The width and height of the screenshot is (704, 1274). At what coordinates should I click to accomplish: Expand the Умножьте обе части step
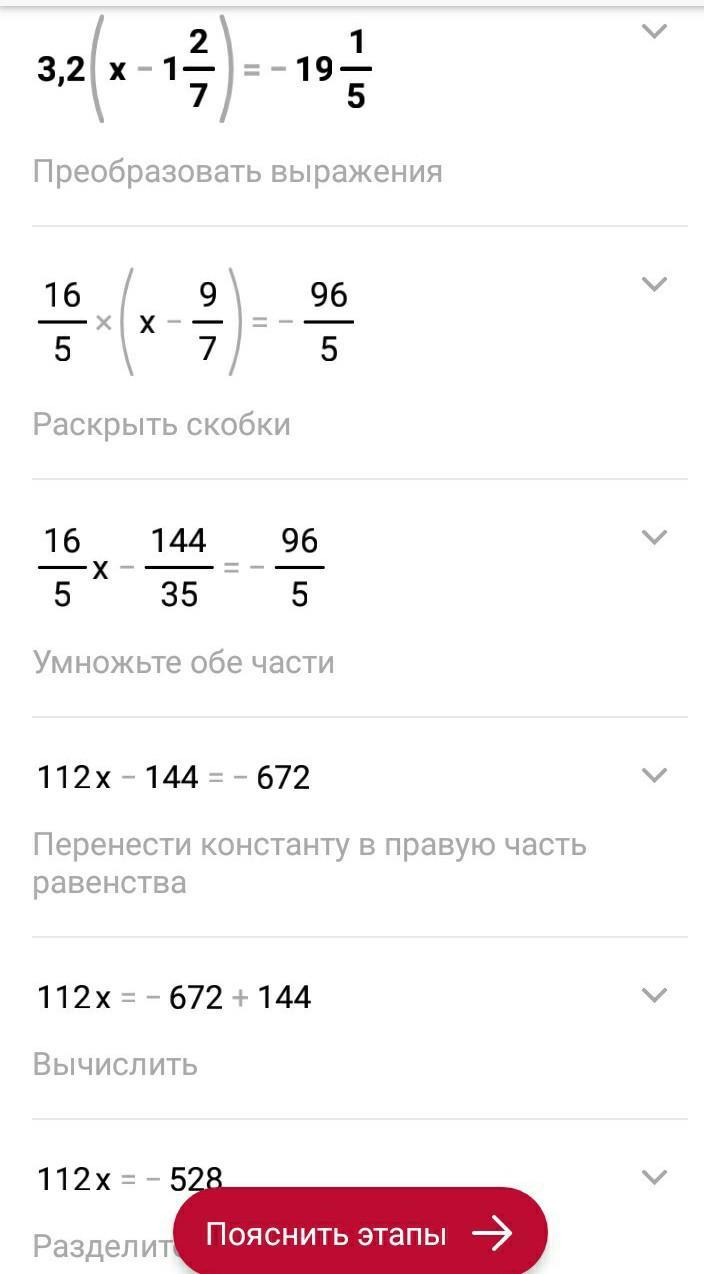(654, 537)
